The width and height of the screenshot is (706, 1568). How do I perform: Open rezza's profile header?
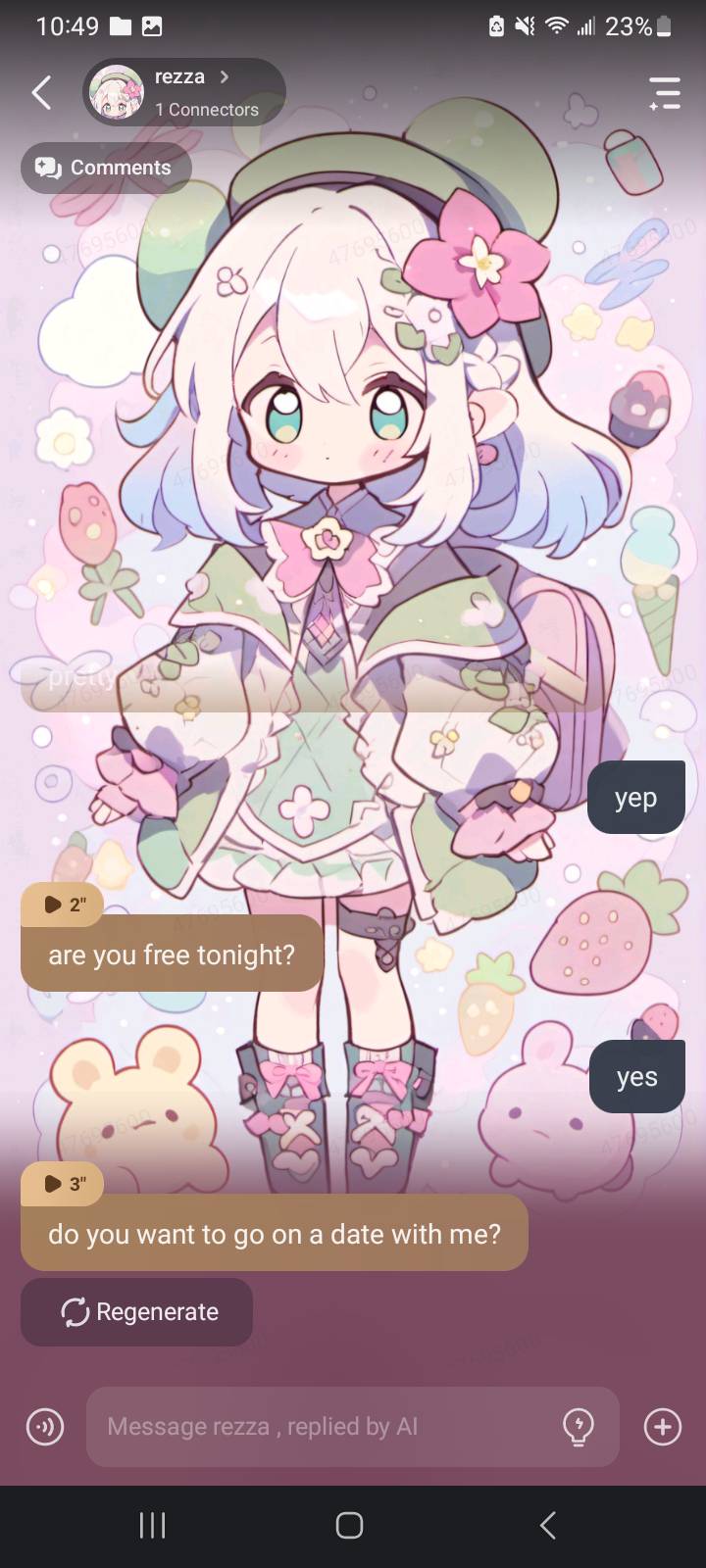coord(184,92)
